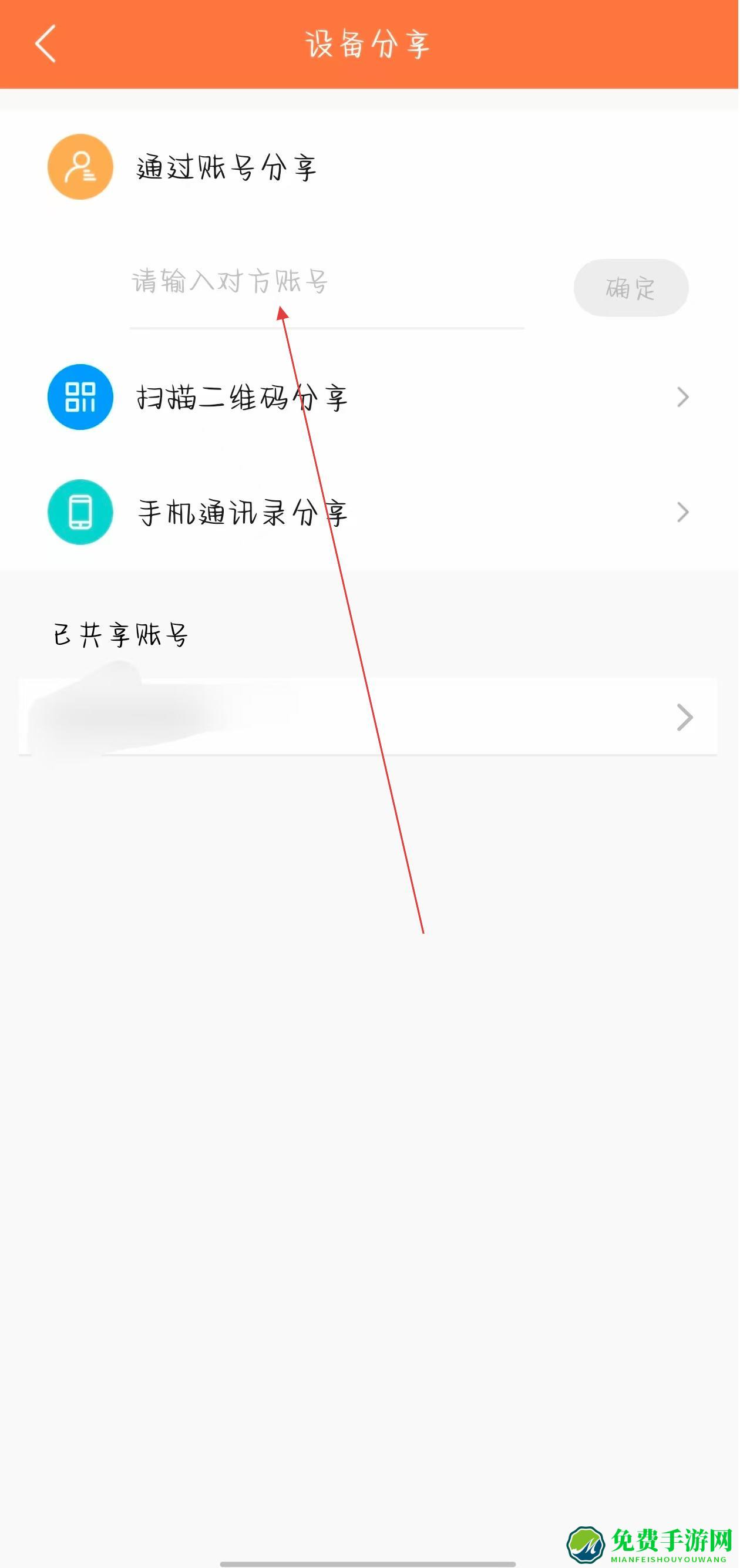Open 手机通讯录分享 option
Viewport: 740px width, 1568px height.
[x=369, y=513]
